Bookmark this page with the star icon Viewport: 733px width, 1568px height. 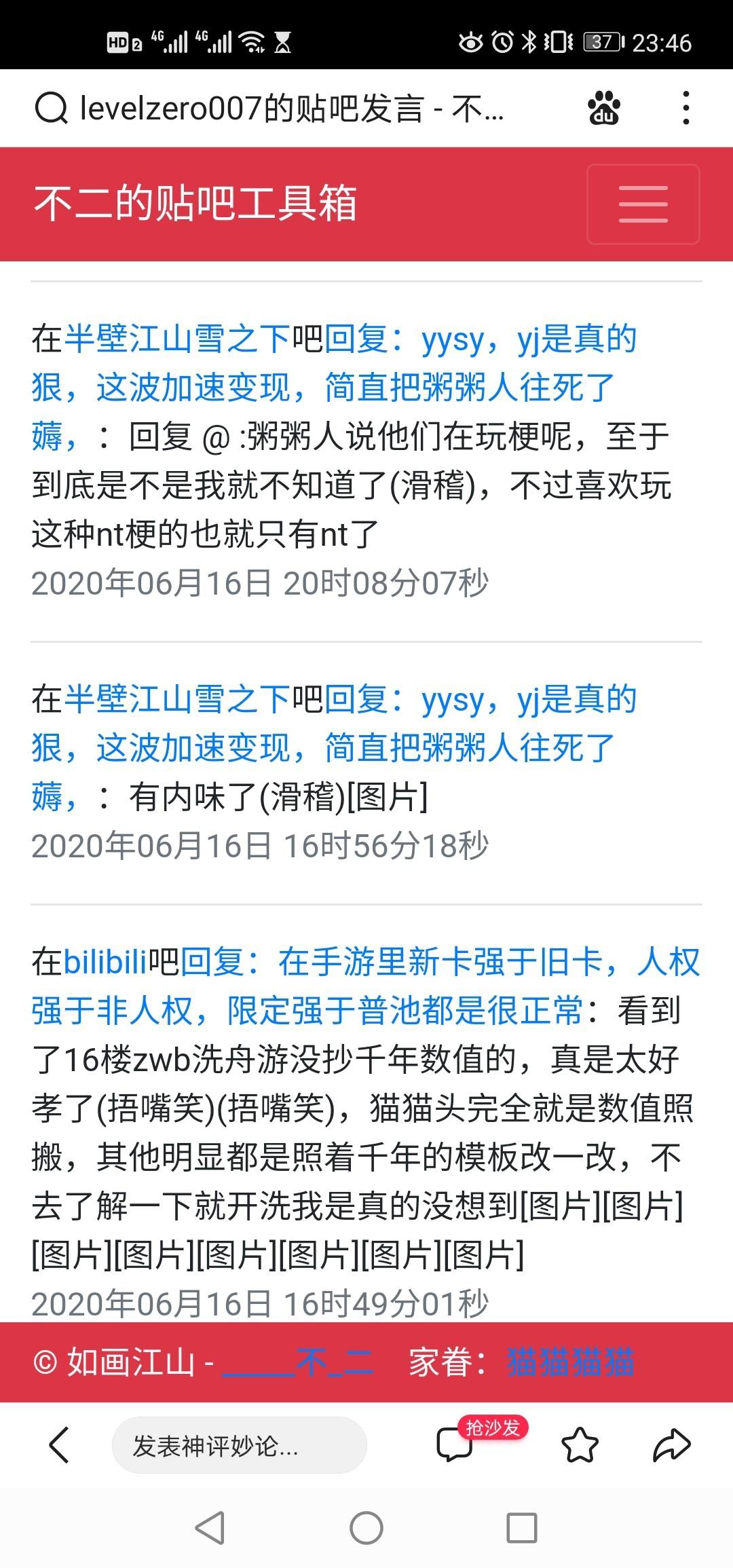tap(580, 1445)
